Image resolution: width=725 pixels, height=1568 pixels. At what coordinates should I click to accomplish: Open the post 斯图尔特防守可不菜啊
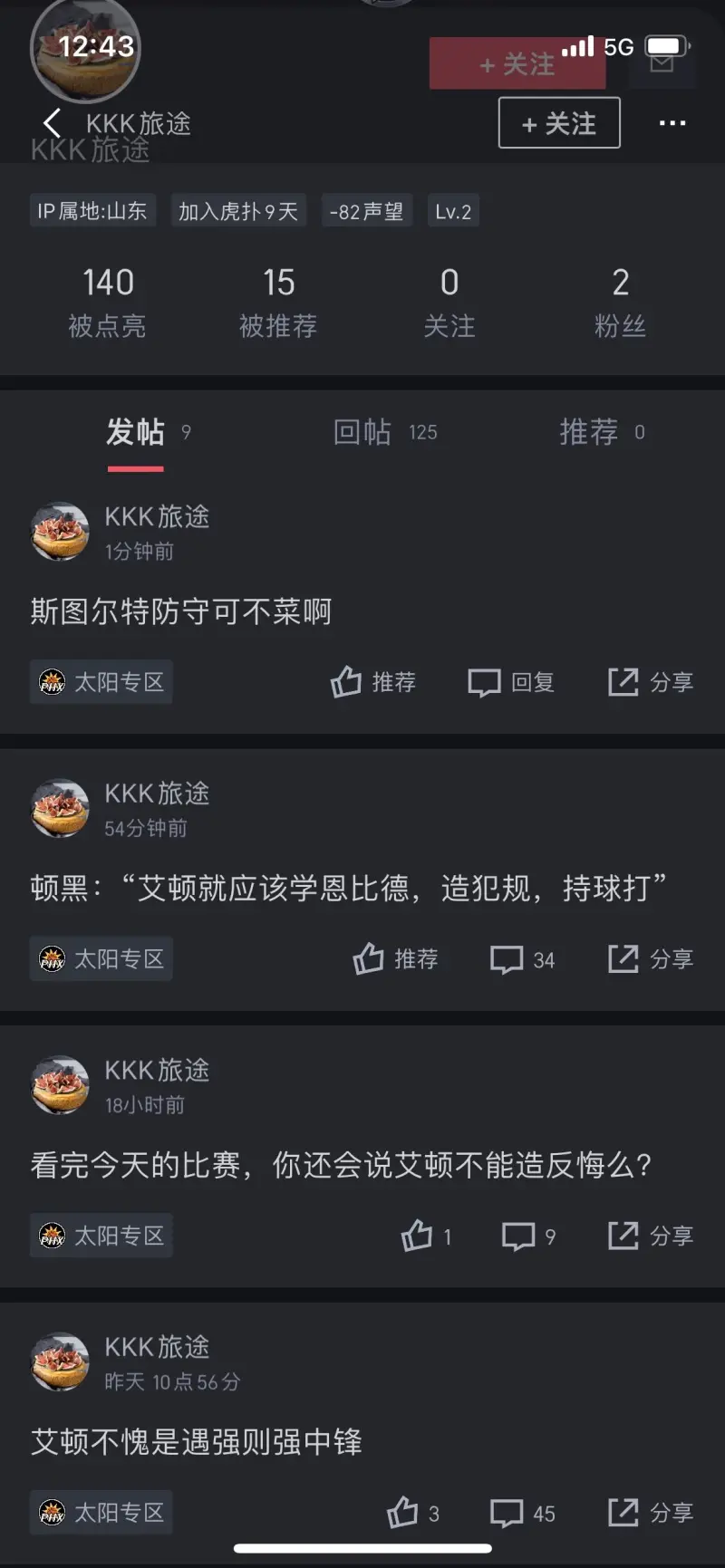pos(181,611)
